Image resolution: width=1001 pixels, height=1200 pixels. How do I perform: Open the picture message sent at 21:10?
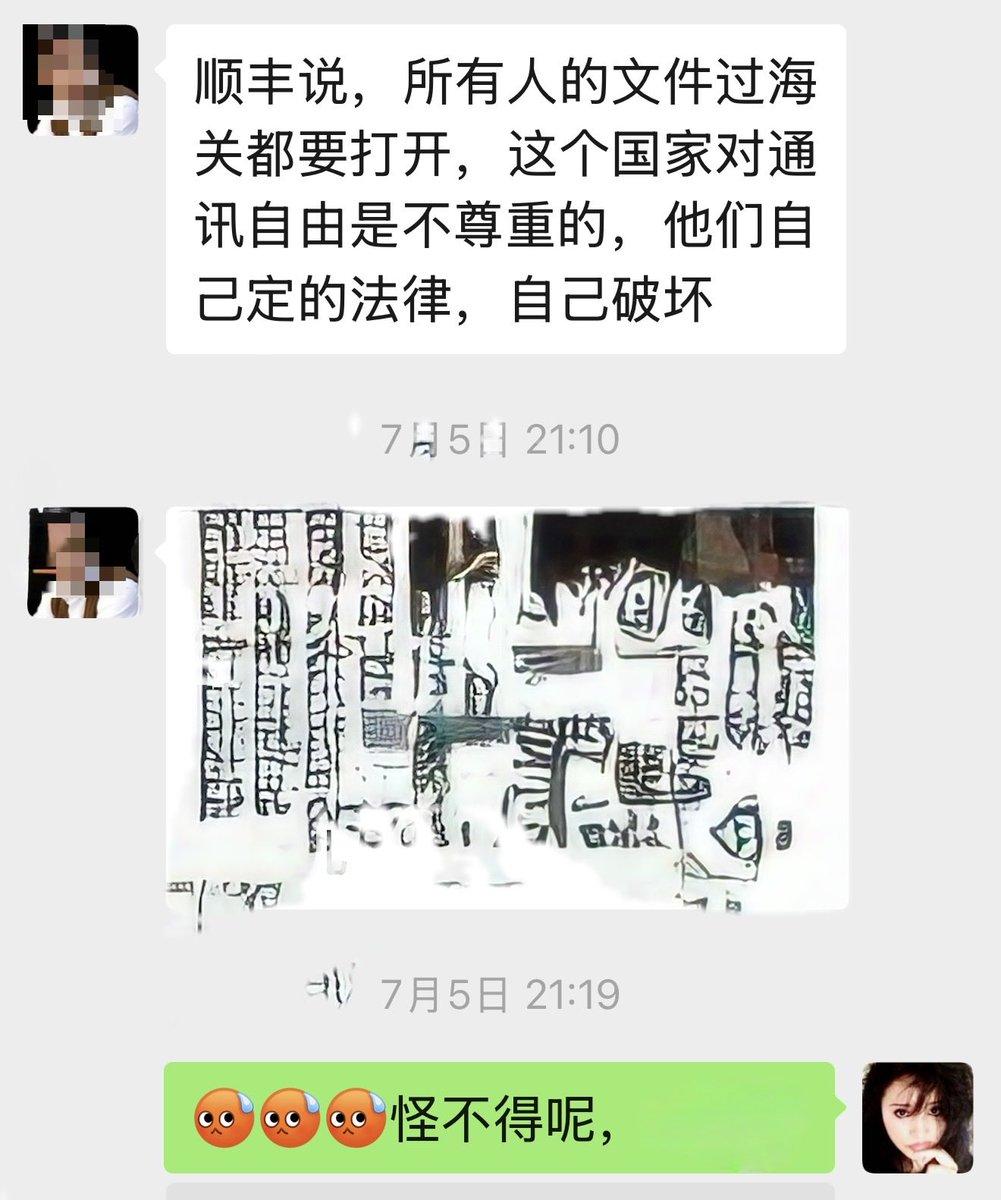point(506,709)
